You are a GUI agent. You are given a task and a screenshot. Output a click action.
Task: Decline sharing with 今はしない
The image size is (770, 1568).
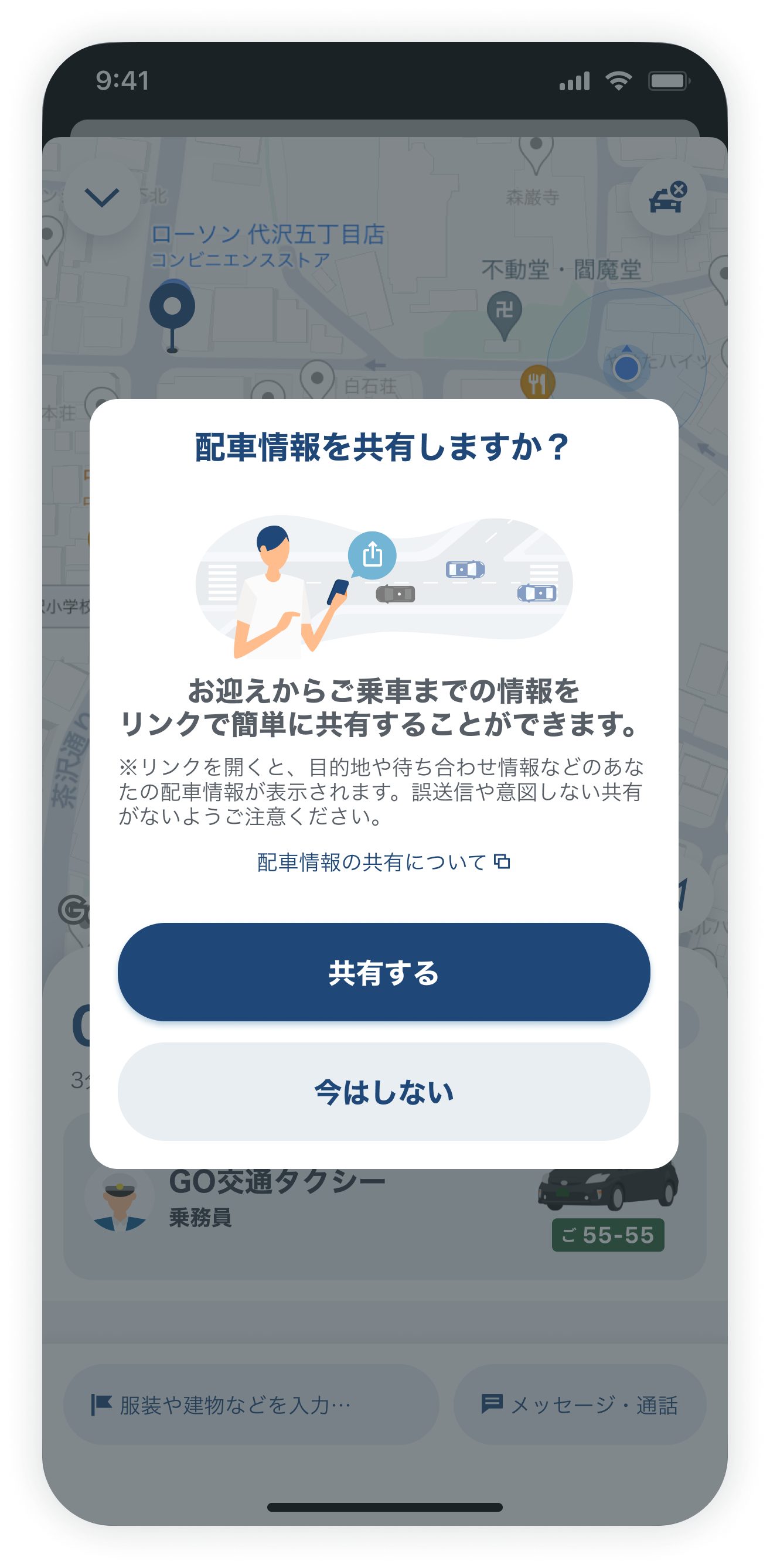tap(383, 1092)
